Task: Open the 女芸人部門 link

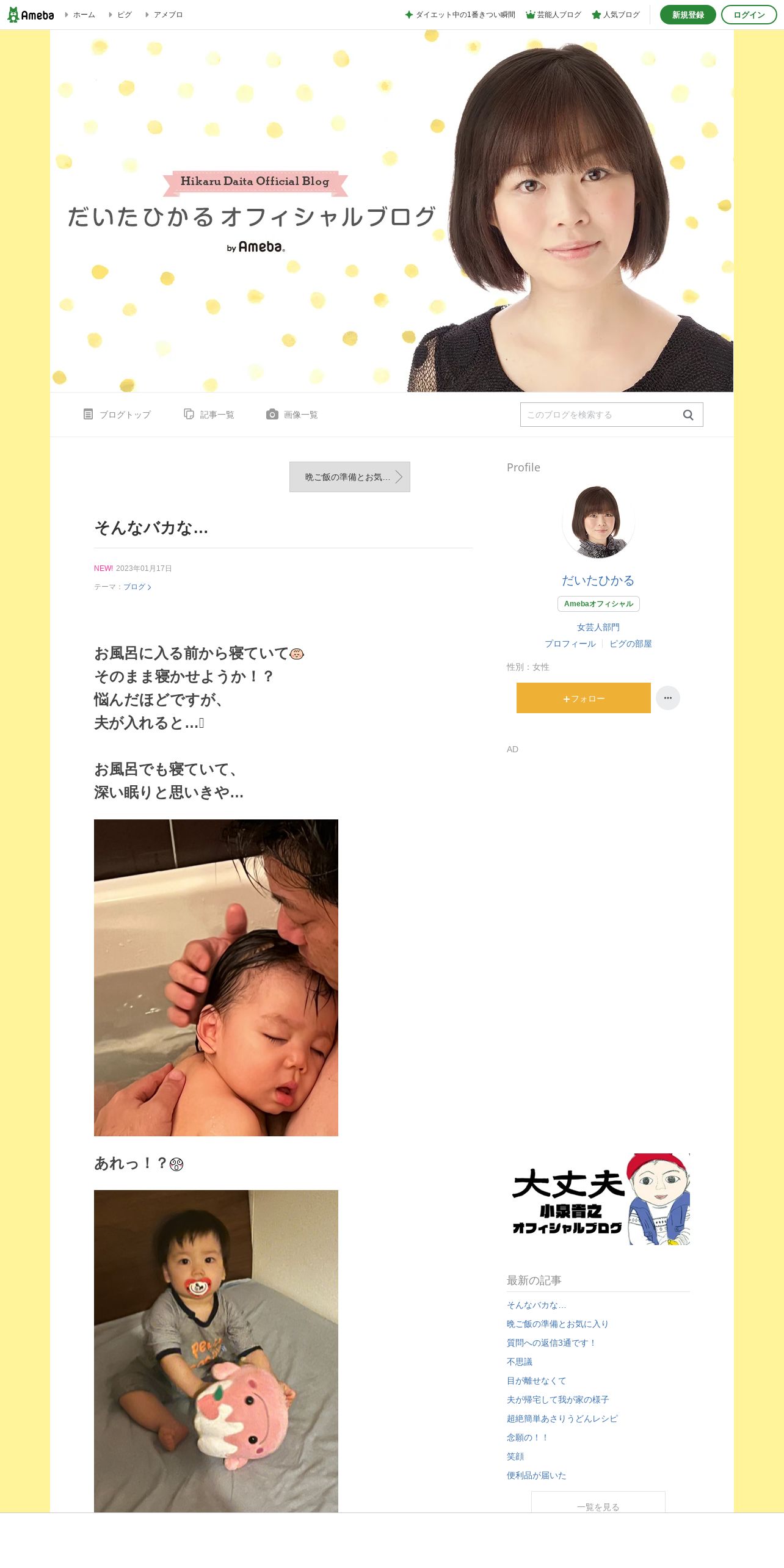Action: pos(598,627)
